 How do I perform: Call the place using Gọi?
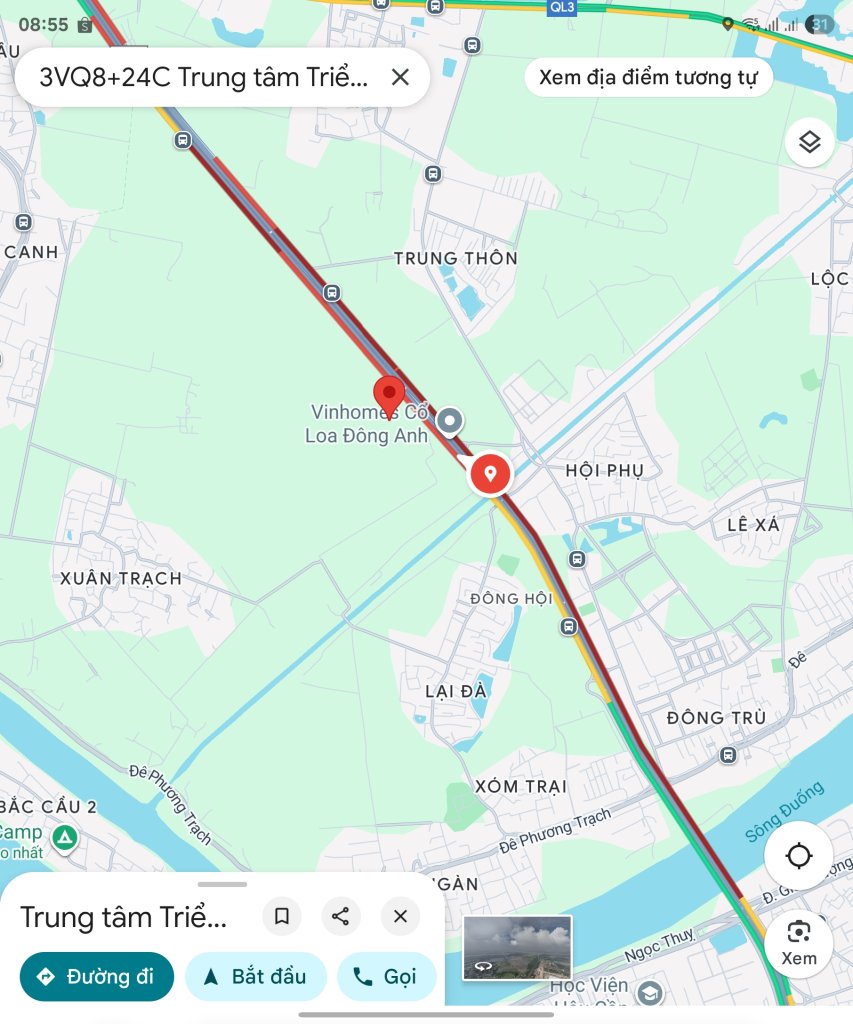386,977
